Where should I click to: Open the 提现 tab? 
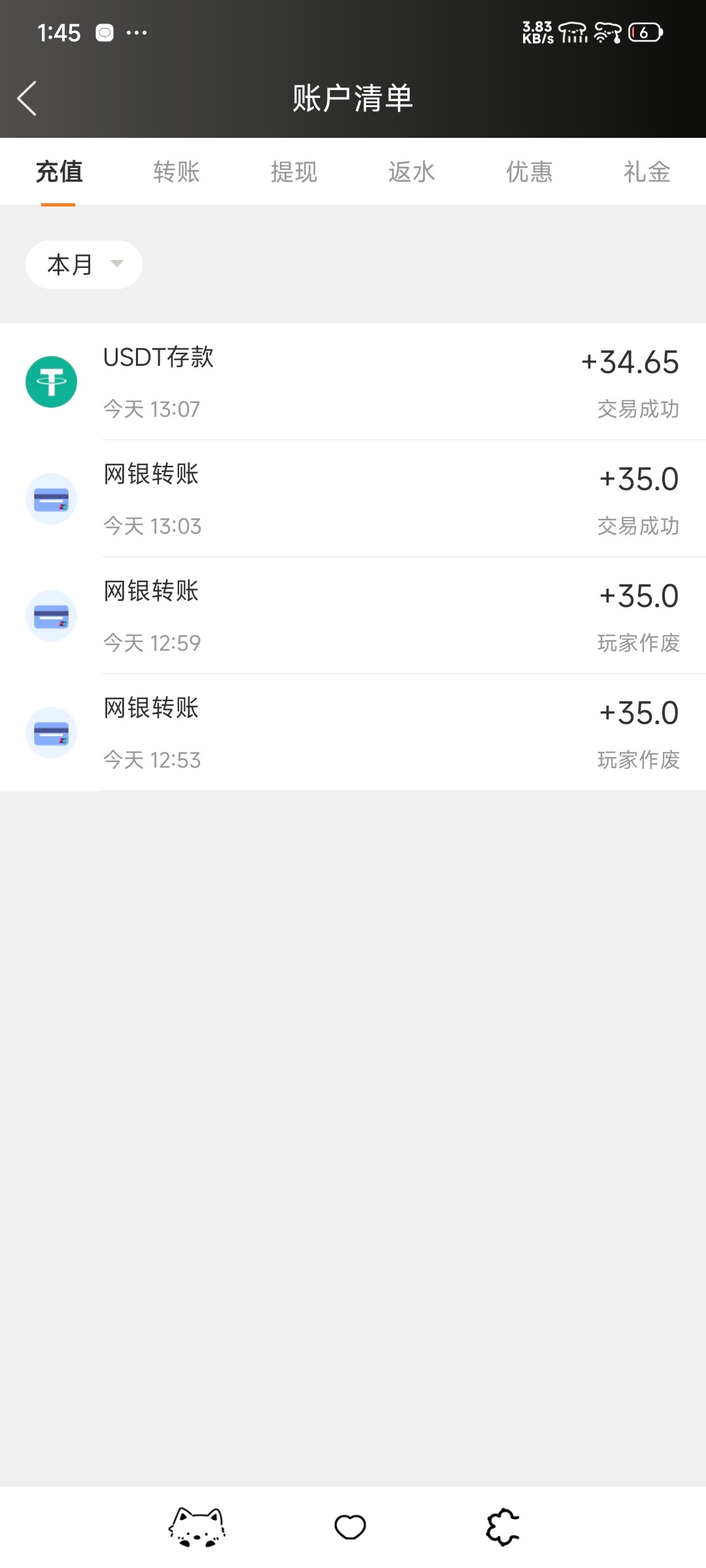click(294, 172)
